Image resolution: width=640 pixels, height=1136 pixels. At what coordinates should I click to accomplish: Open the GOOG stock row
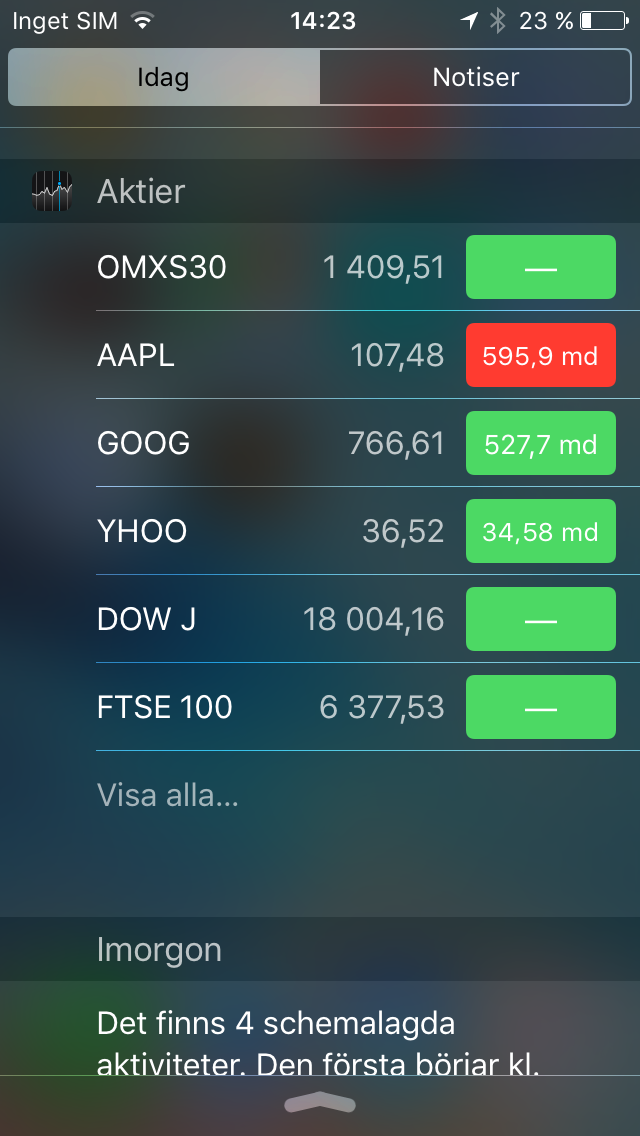(x=270, y=443)
